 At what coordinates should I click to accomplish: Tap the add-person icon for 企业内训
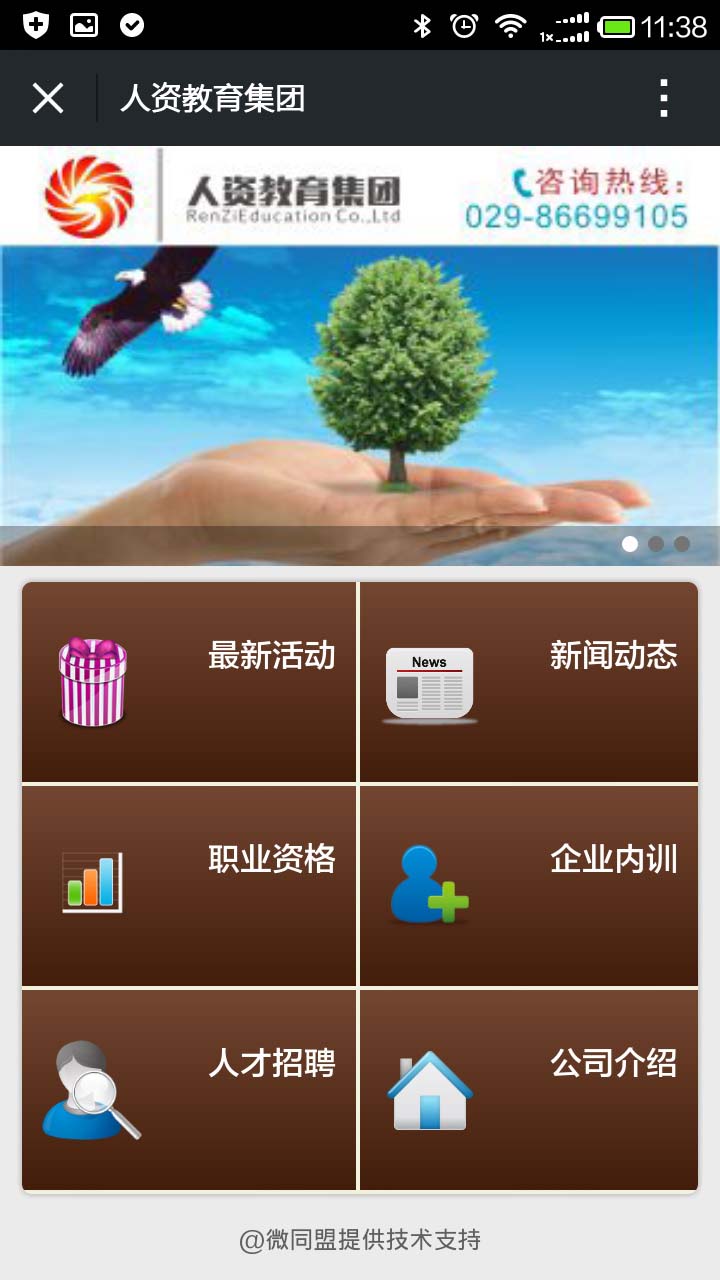coord(430,884)
